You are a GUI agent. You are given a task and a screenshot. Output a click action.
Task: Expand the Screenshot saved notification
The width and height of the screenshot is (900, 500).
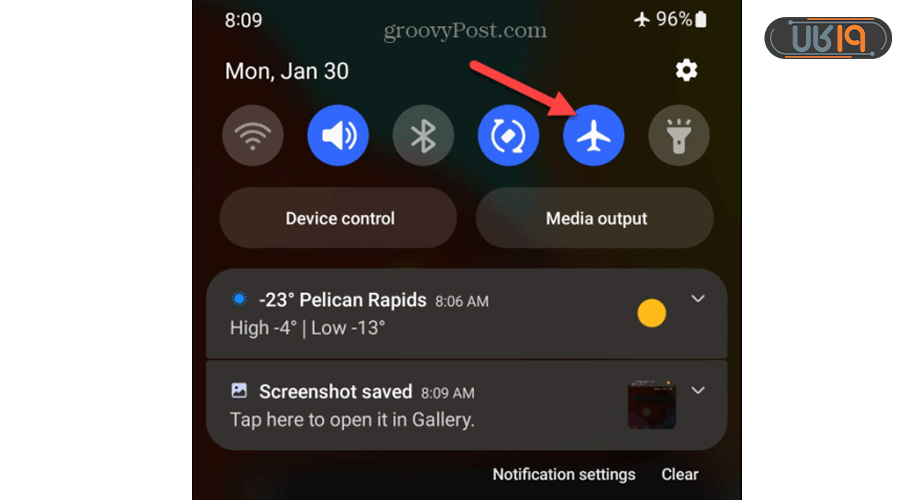point(698,390)
